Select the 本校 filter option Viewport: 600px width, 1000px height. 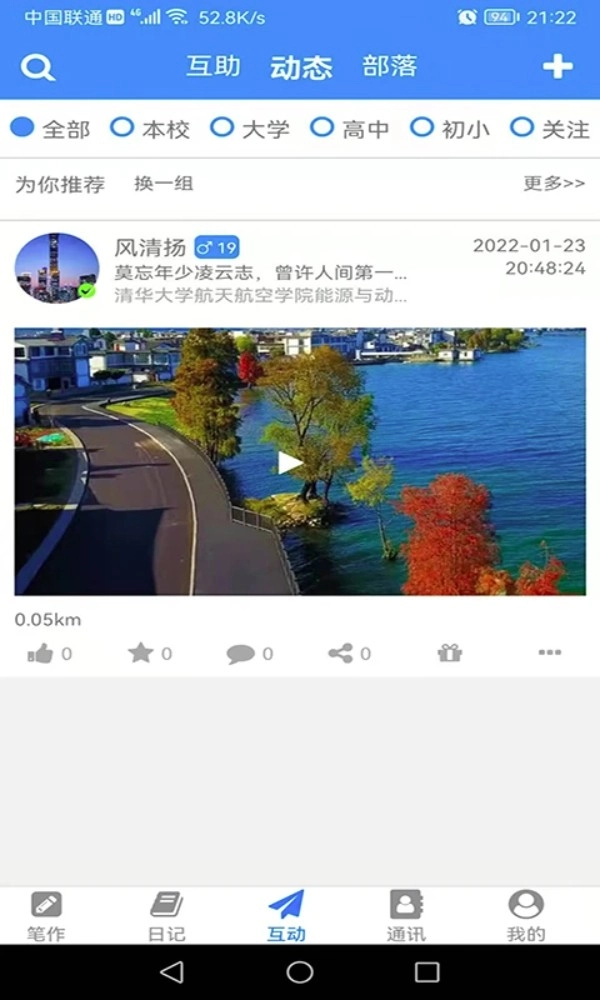point(150,128)
